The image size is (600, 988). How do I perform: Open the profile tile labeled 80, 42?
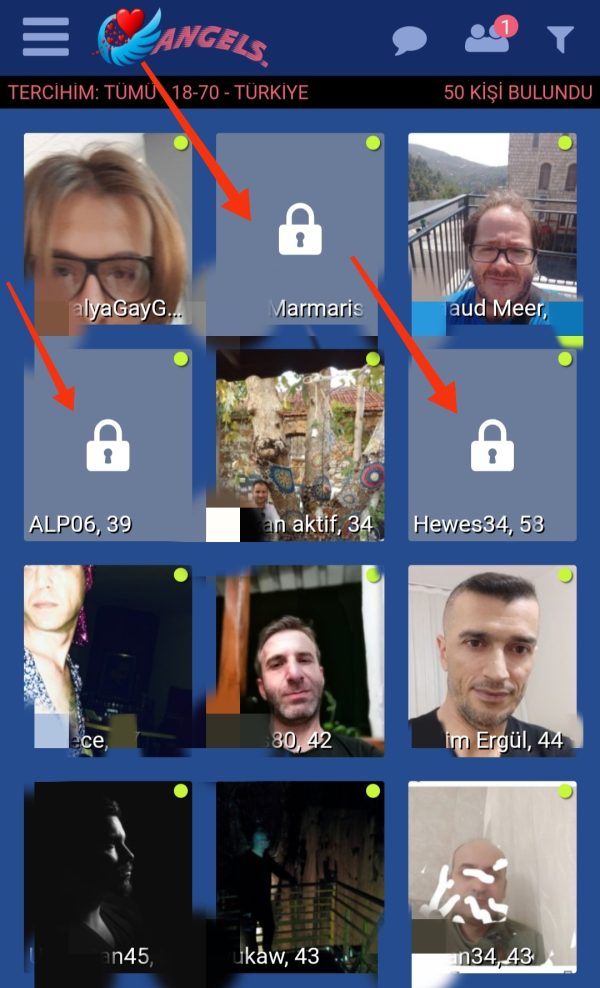click(300, 658)
